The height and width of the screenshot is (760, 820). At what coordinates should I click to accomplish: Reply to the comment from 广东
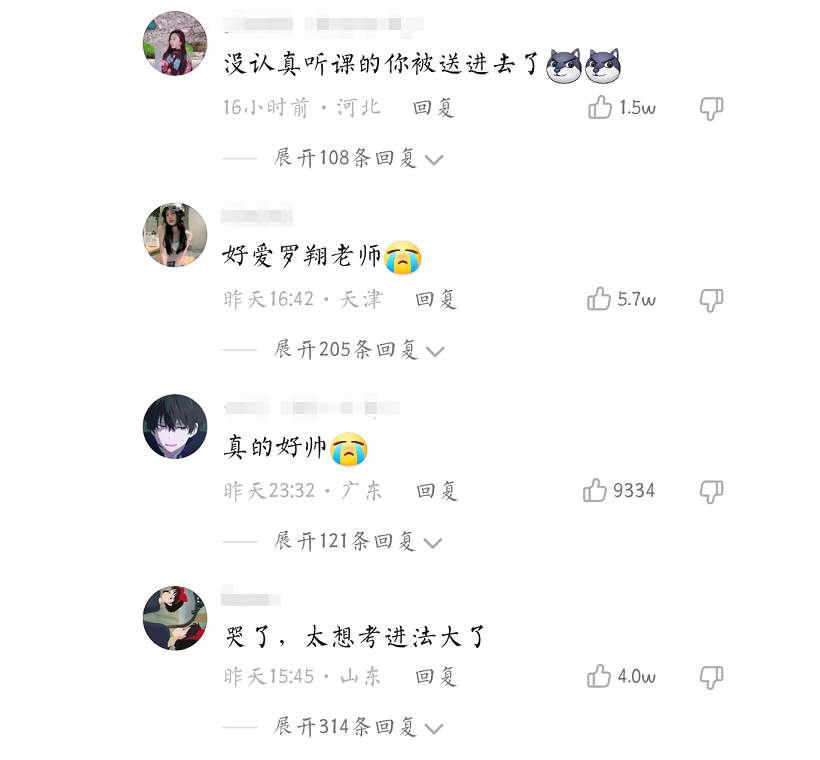click(x=437, y=491)
